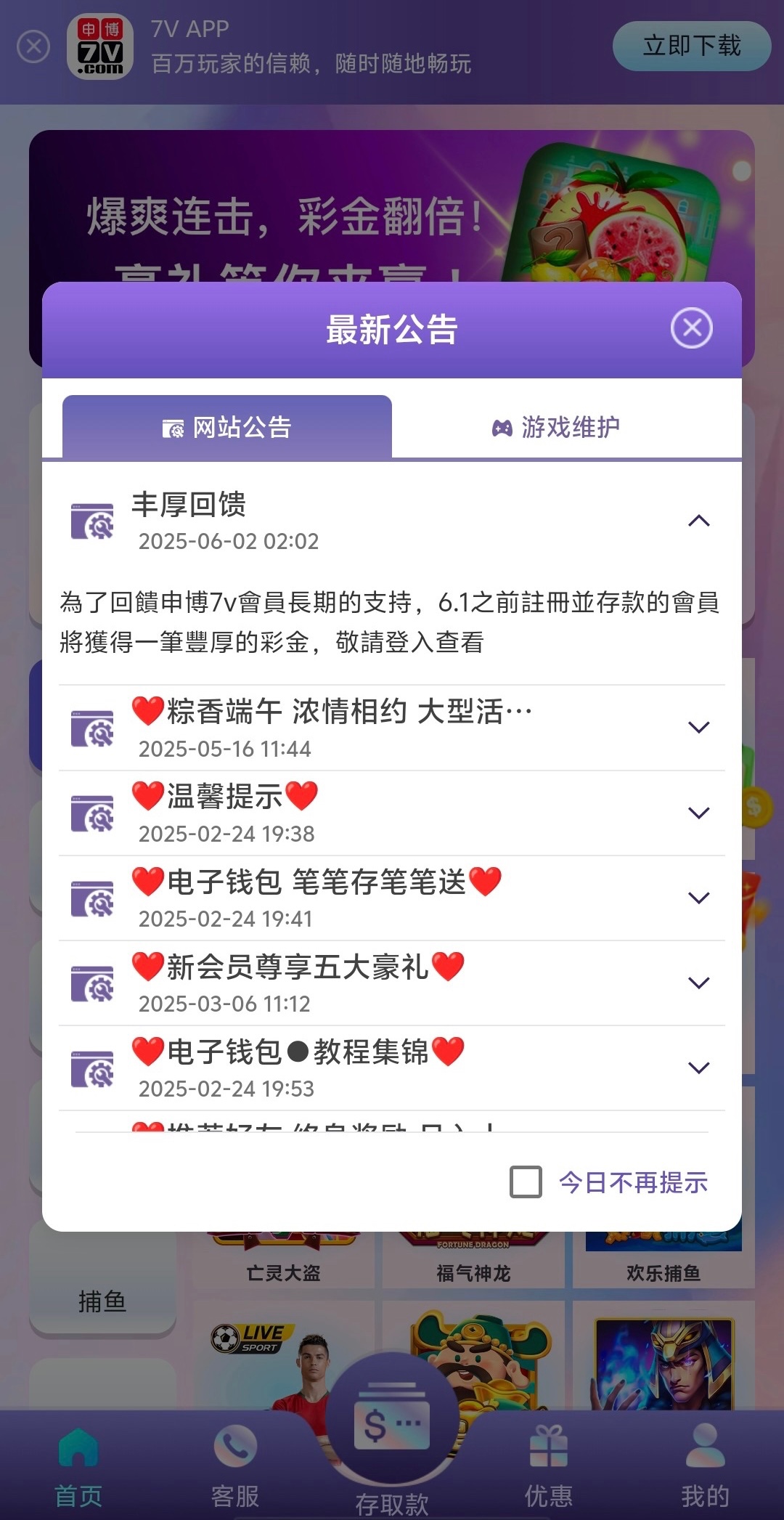Select the 网站公告 tab
Viewport: 784px width, 1520px height.
(227, 427)
